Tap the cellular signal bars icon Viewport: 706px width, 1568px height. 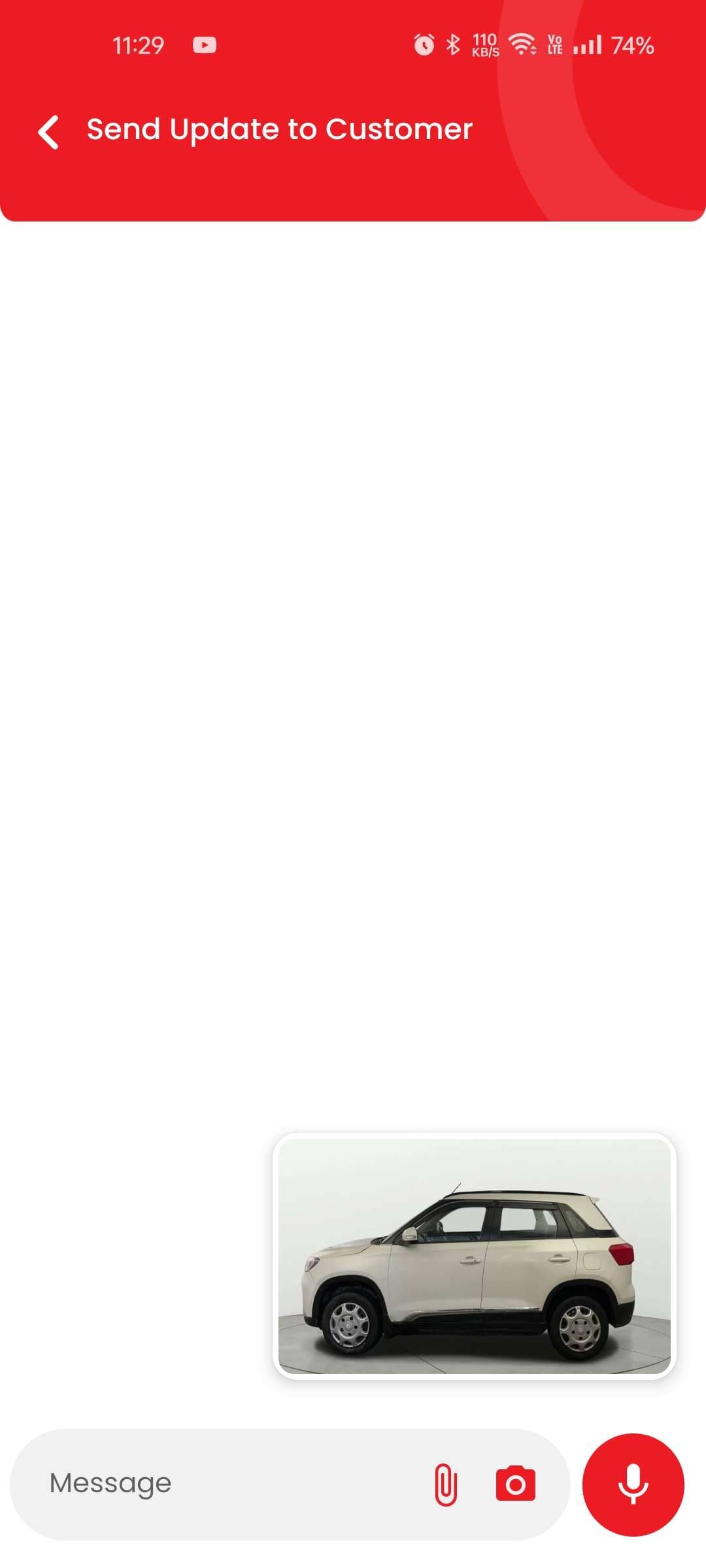pos(588,44)
